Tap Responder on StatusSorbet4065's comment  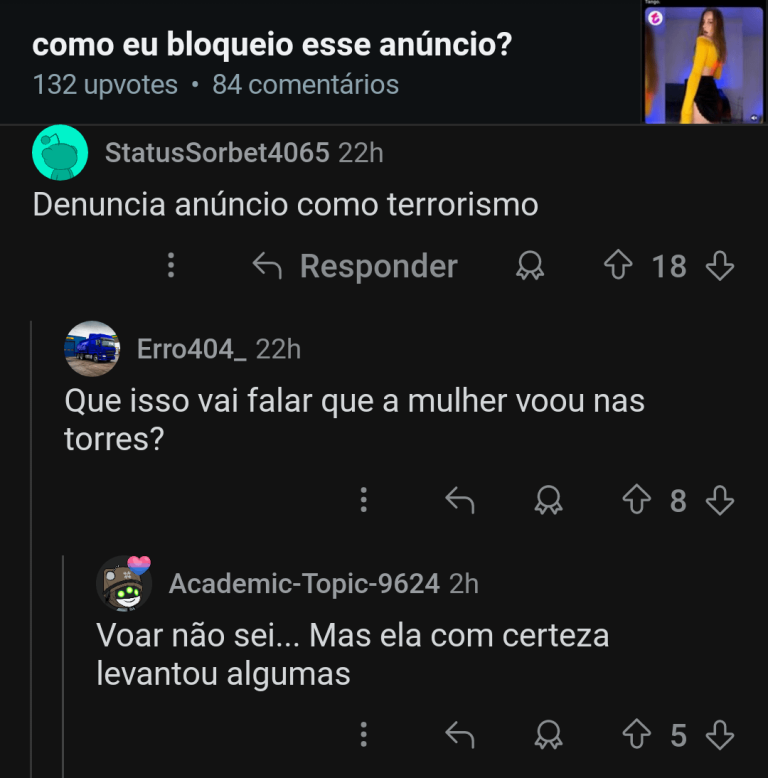[x=355, y=266]
